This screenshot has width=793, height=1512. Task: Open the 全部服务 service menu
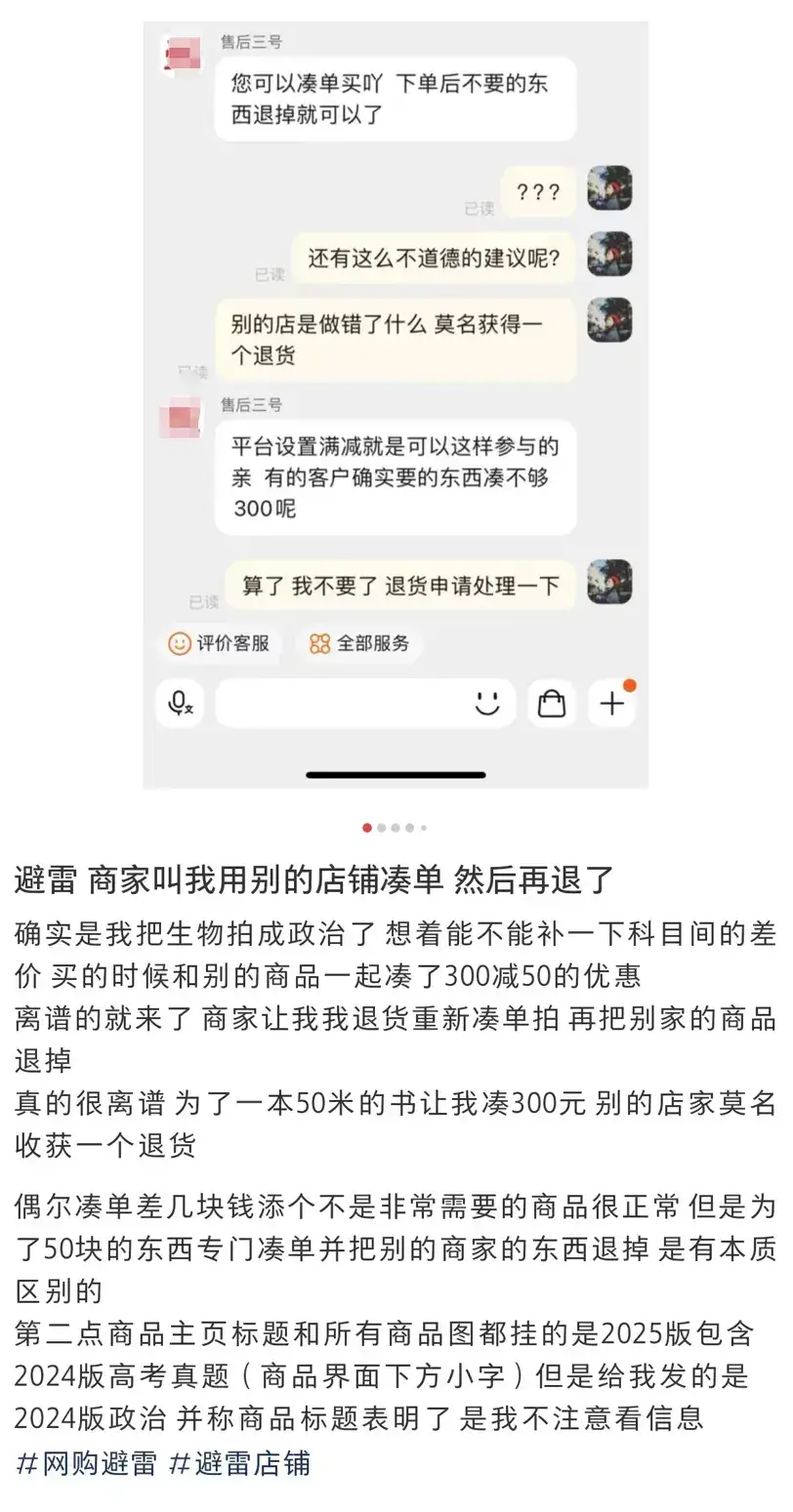[x=358, y=644]
